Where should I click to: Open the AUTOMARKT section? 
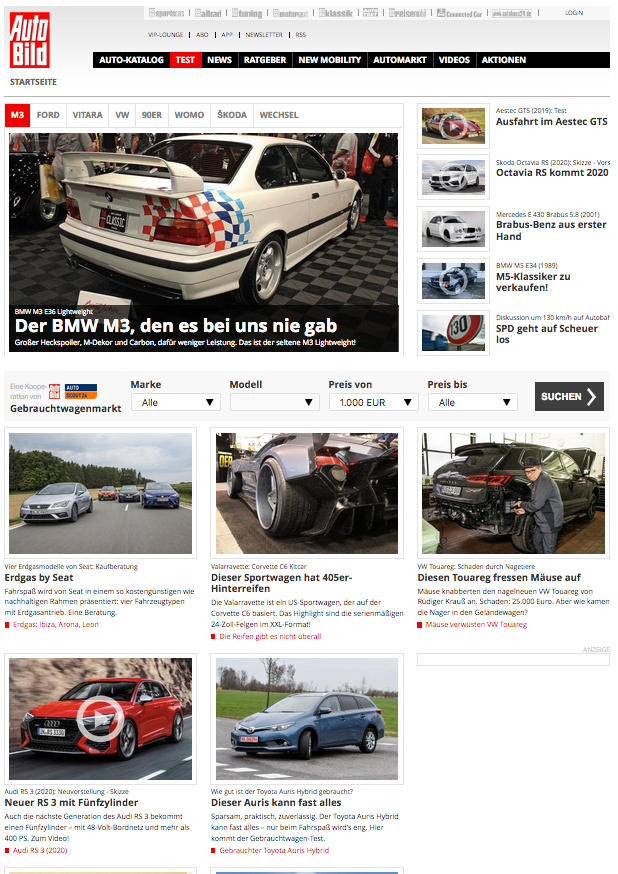[399, 60]
